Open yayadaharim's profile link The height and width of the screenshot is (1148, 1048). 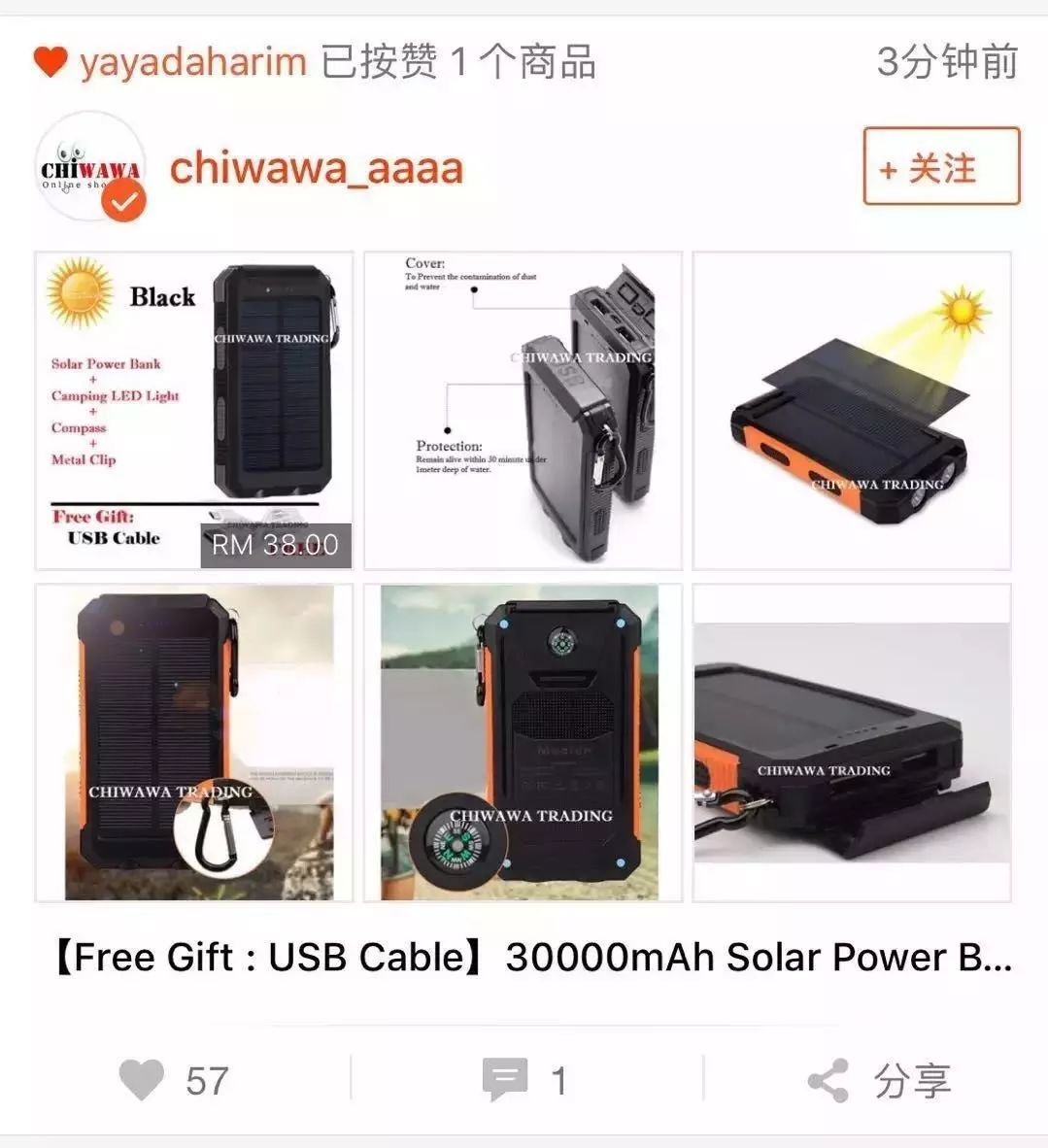pos(192,63)
